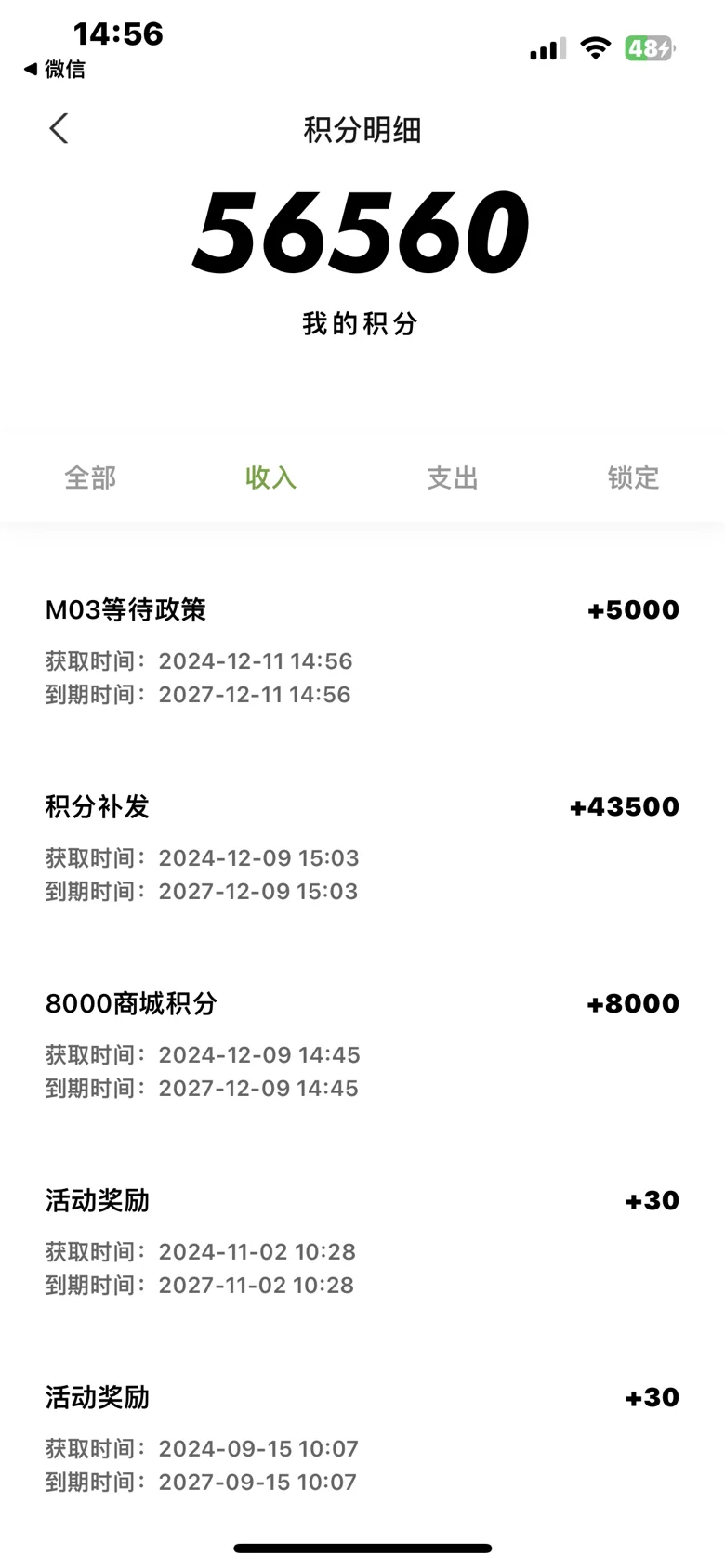Go back from the 积分明细 page

point(59,129)
